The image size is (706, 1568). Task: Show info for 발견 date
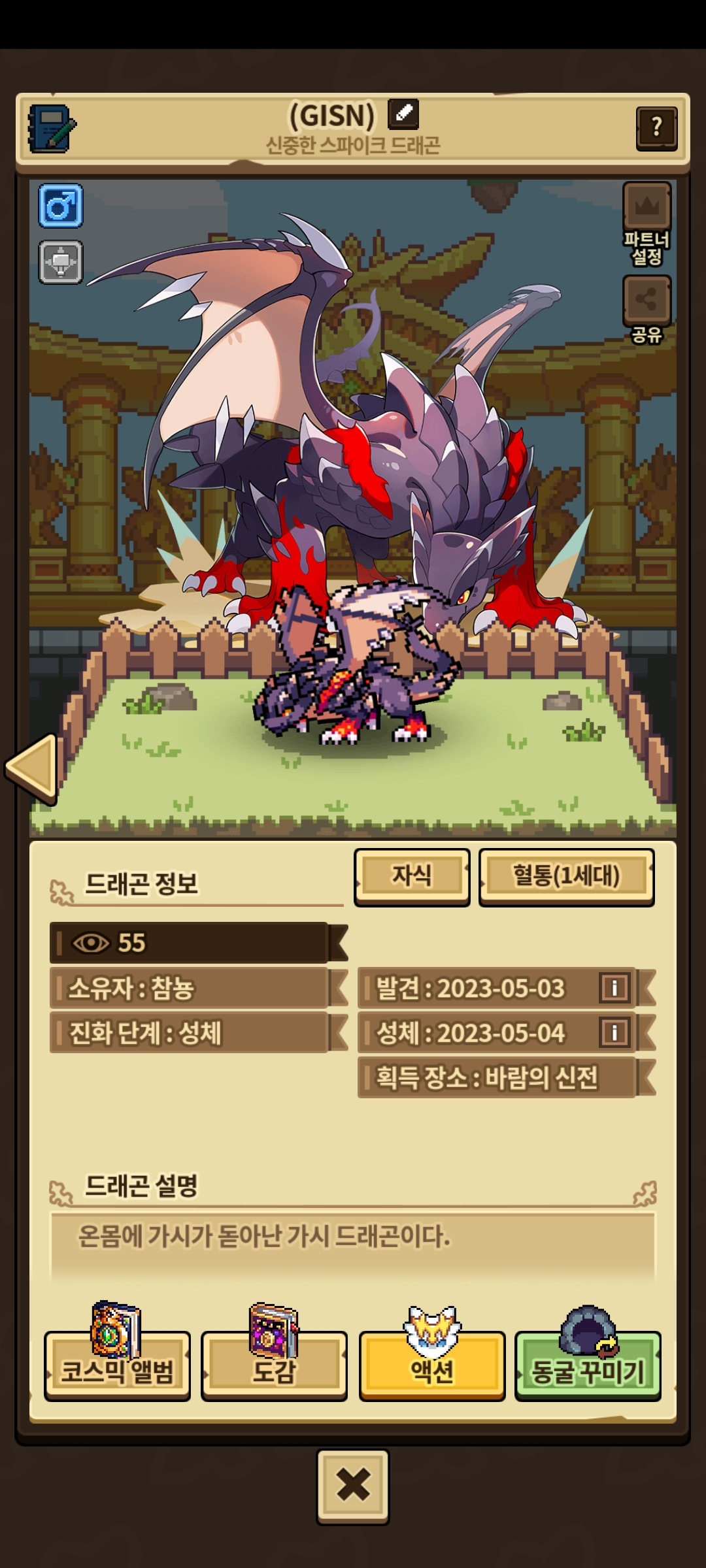click(x=614, y=987)
